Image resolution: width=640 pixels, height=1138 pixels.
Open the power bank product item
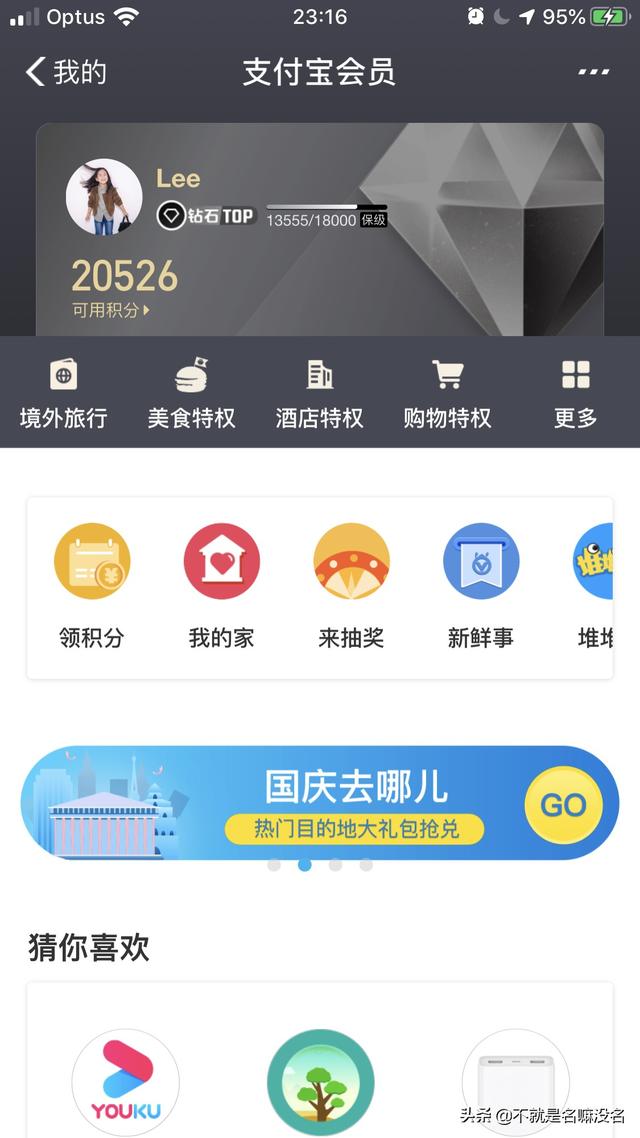515,1084
